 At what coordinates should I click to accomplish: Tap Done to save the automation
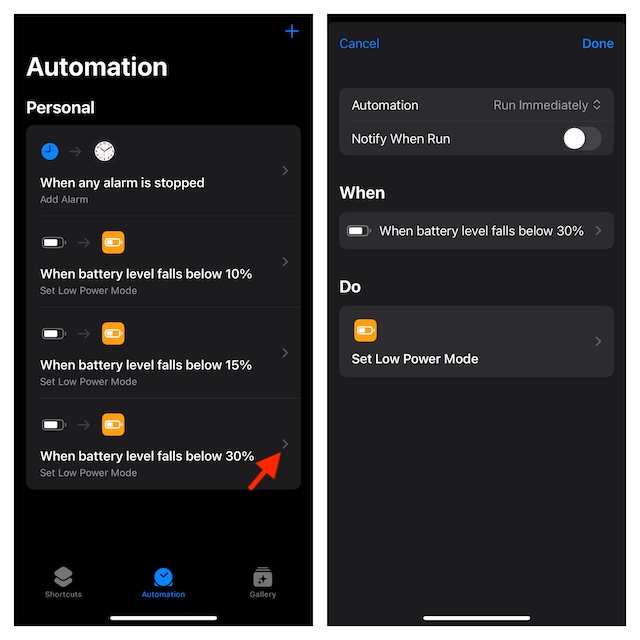tap(598, 43)
